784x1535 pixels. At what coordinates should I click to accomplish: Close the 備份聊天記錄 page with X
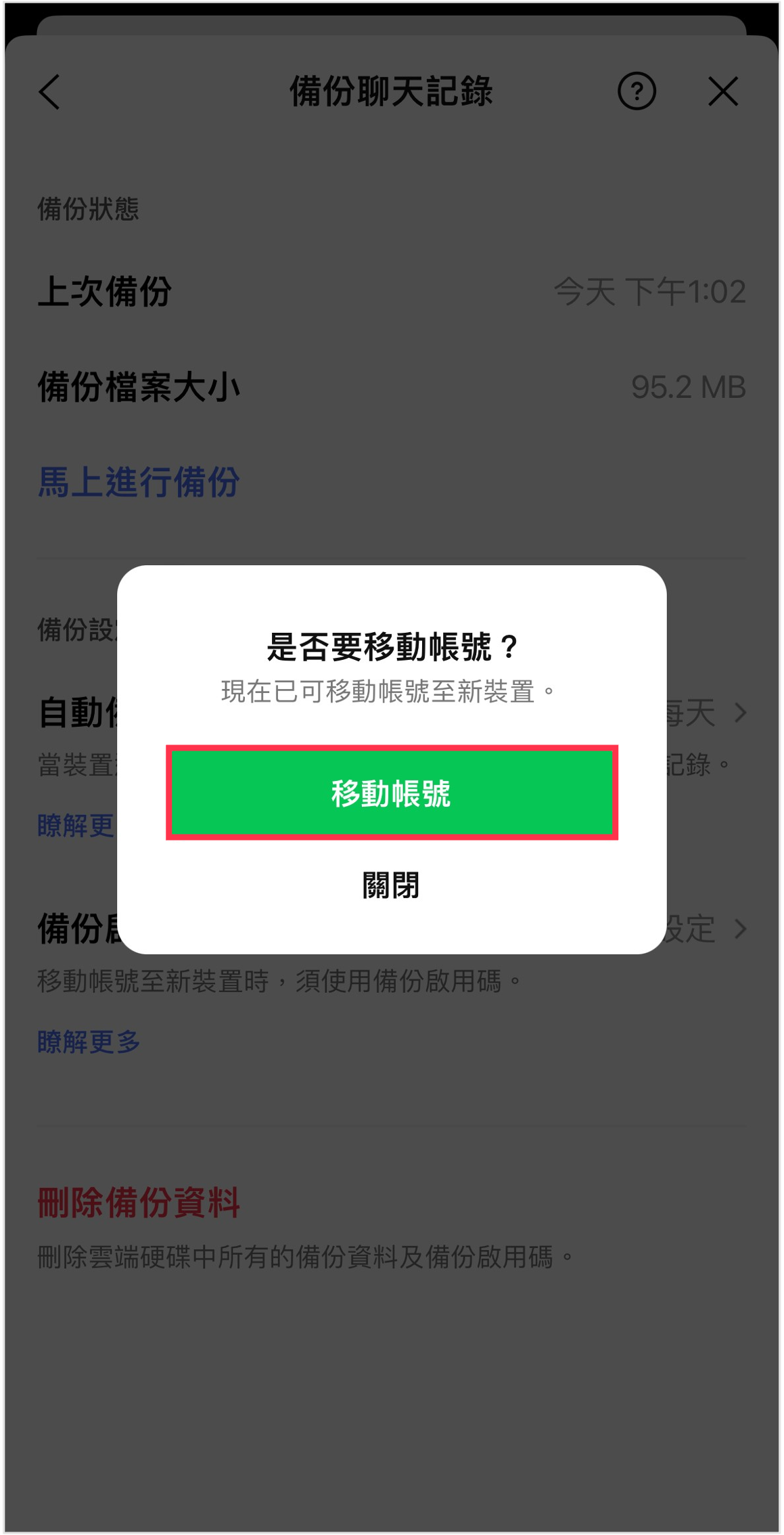[722, 91]
